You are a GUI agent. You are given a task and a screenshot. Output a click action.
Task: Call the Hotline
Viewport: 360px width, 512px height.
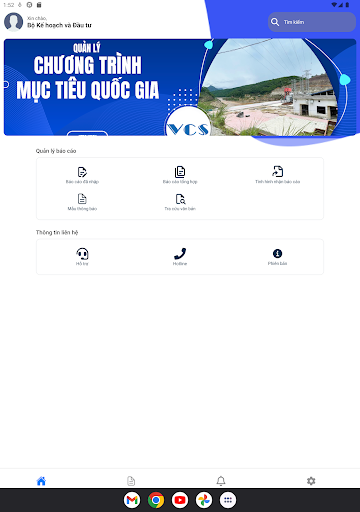click(x=180, y=257)
